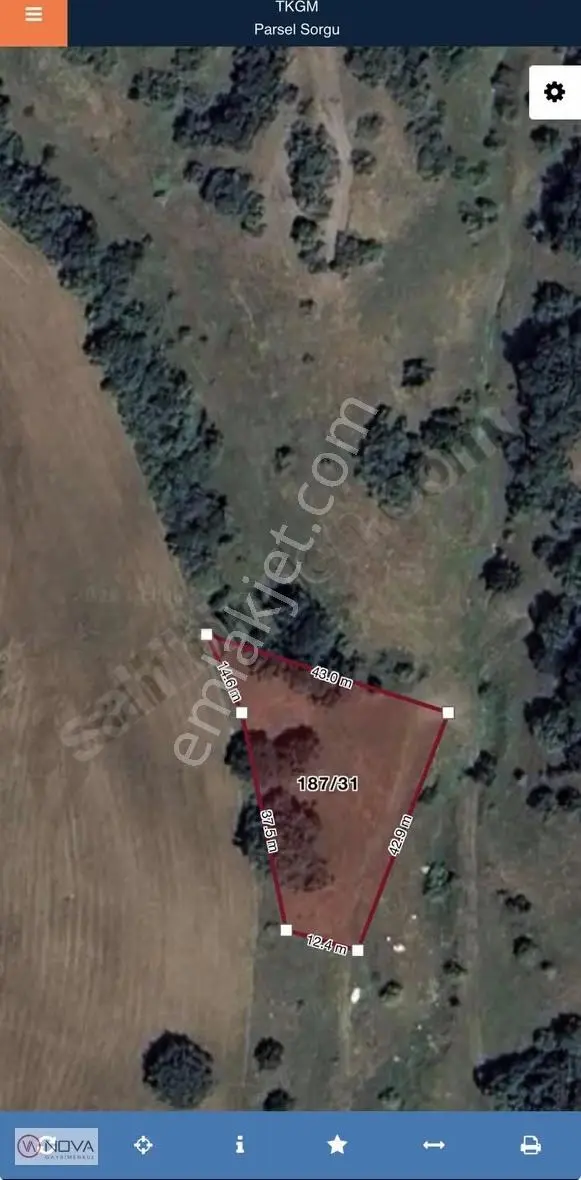Open the hamburger menu
The width and height of the screenshot is (581, 1180).
pyautogui.click(x=33, y=15)
